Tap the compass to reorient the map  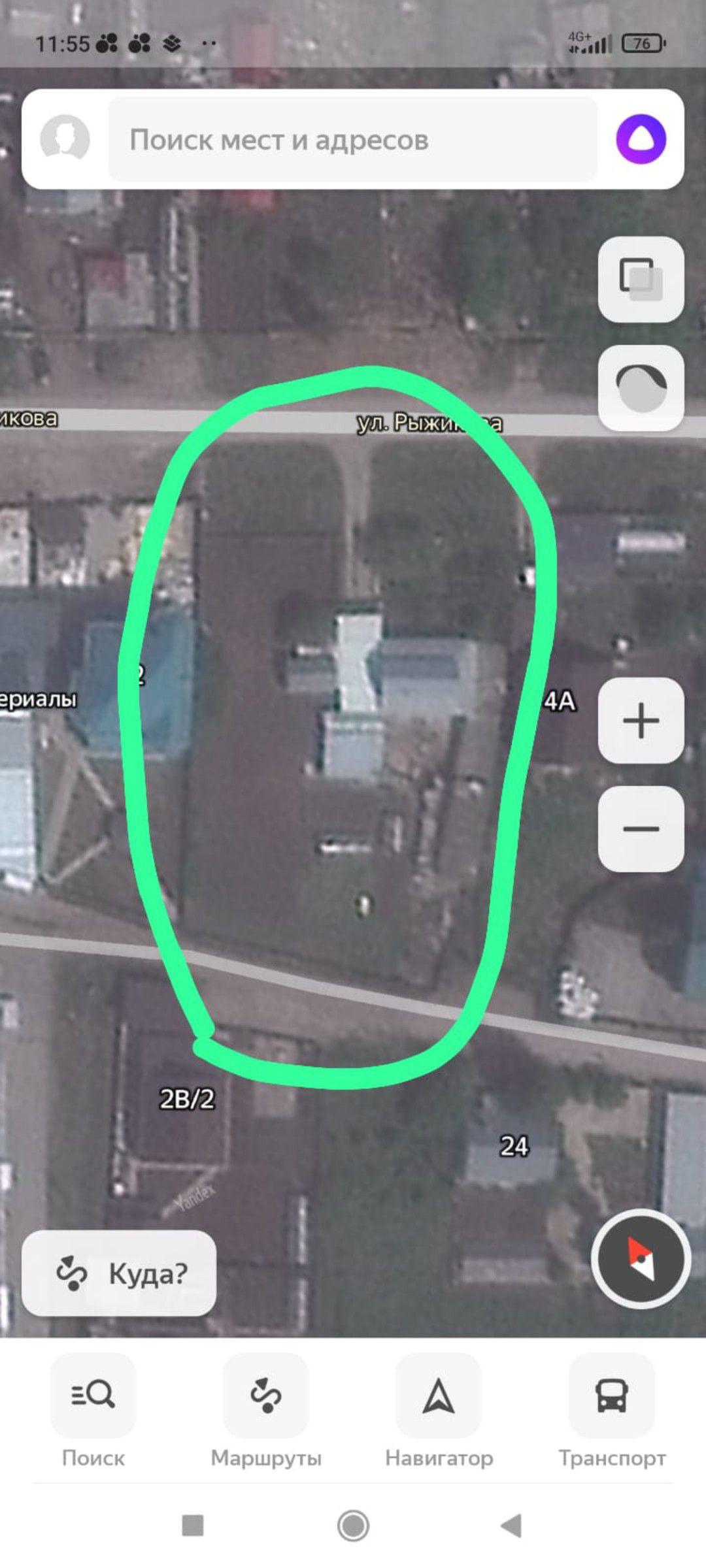(641, 1258)
